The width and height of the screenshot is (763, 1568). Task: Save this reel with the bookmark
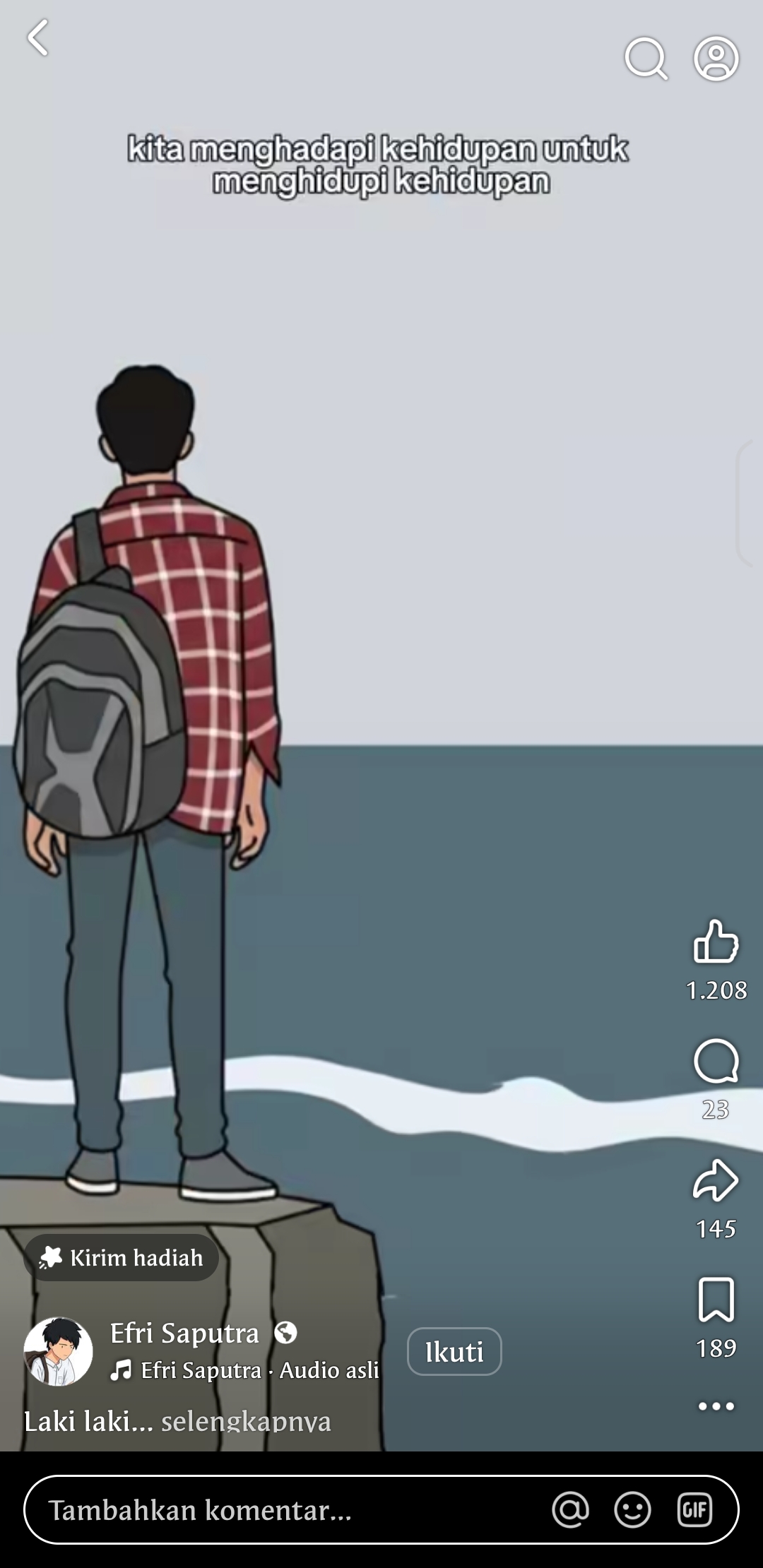[x=716, y=1300]
